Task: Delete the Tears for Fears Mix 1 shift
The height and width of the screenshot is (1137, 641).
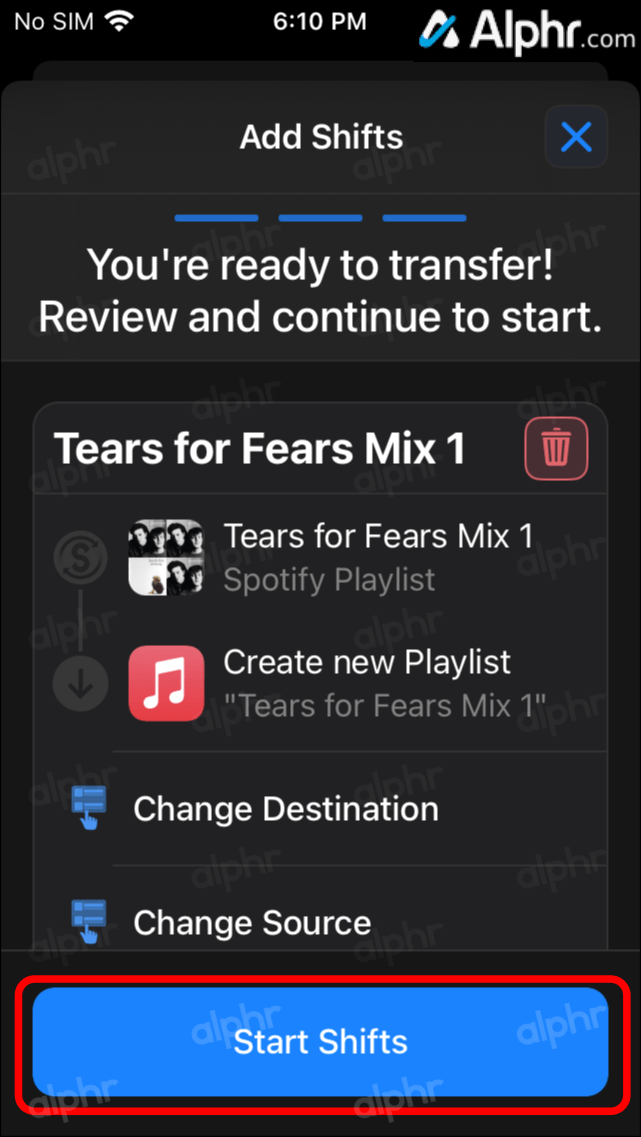Action: 556,450
